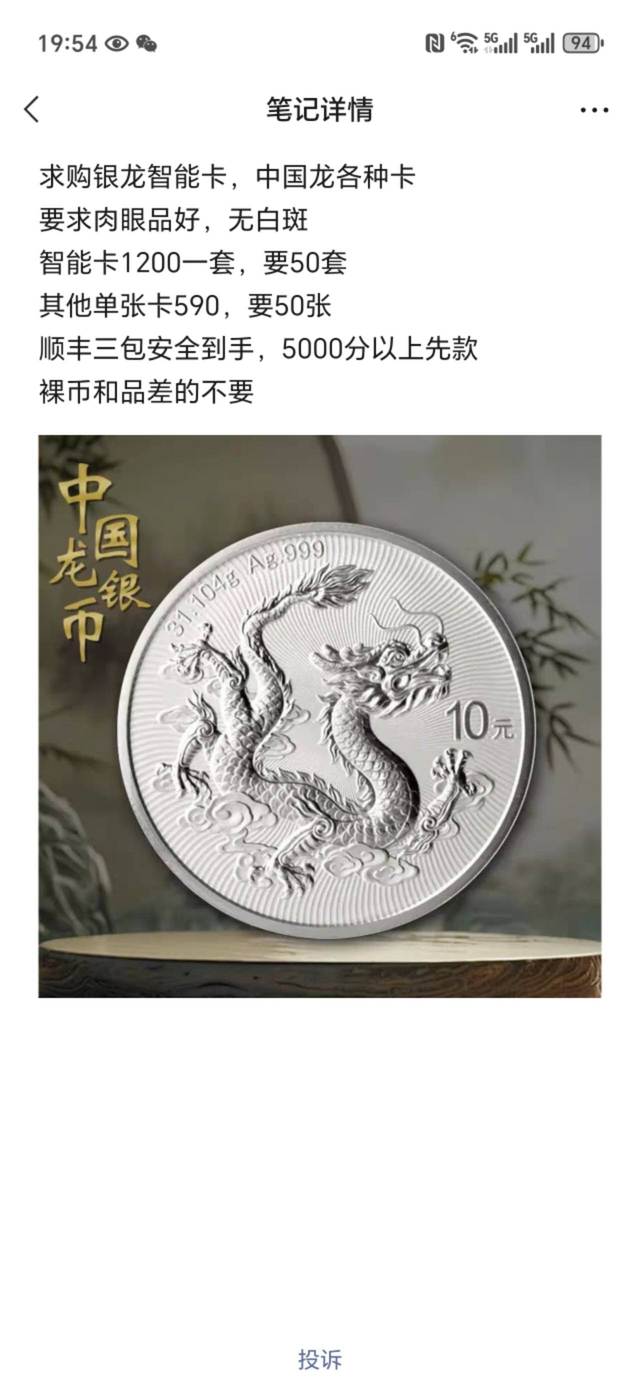Go back from the note details page
This screenshot has height=1400, width=640.
(32, 109)
